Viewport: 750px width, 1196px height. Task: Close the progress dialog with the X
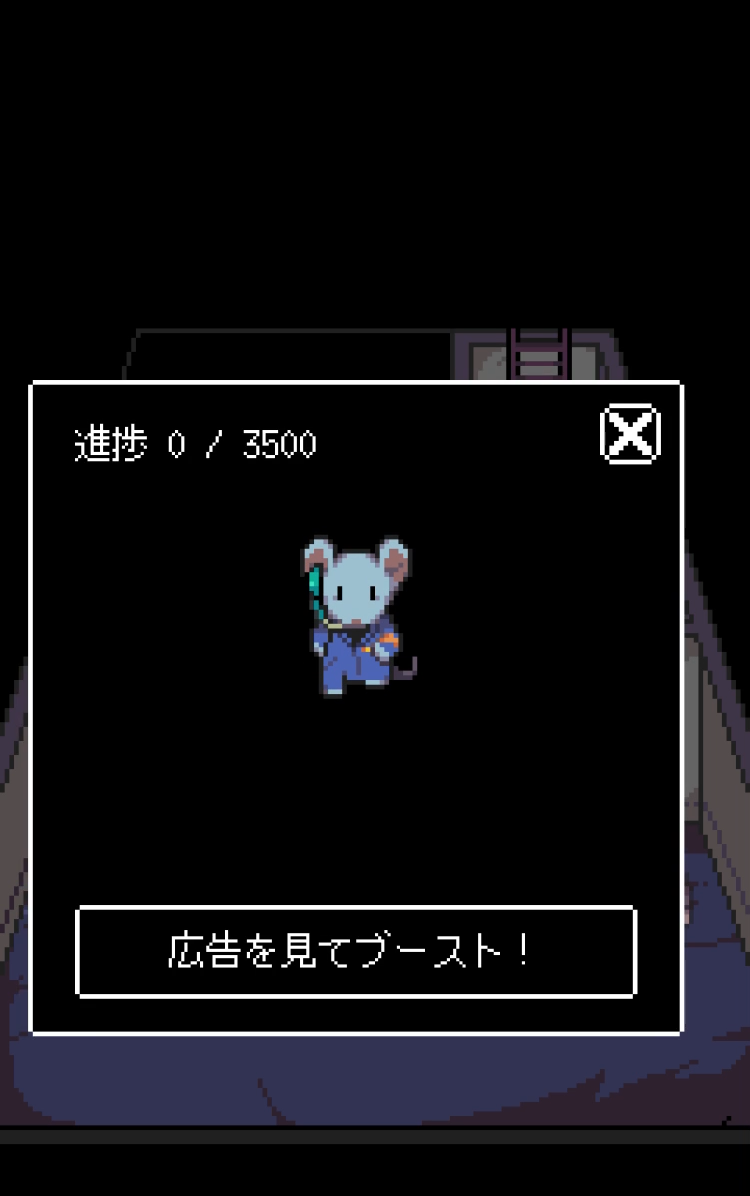pyautogui.click(x=630, y=433)
